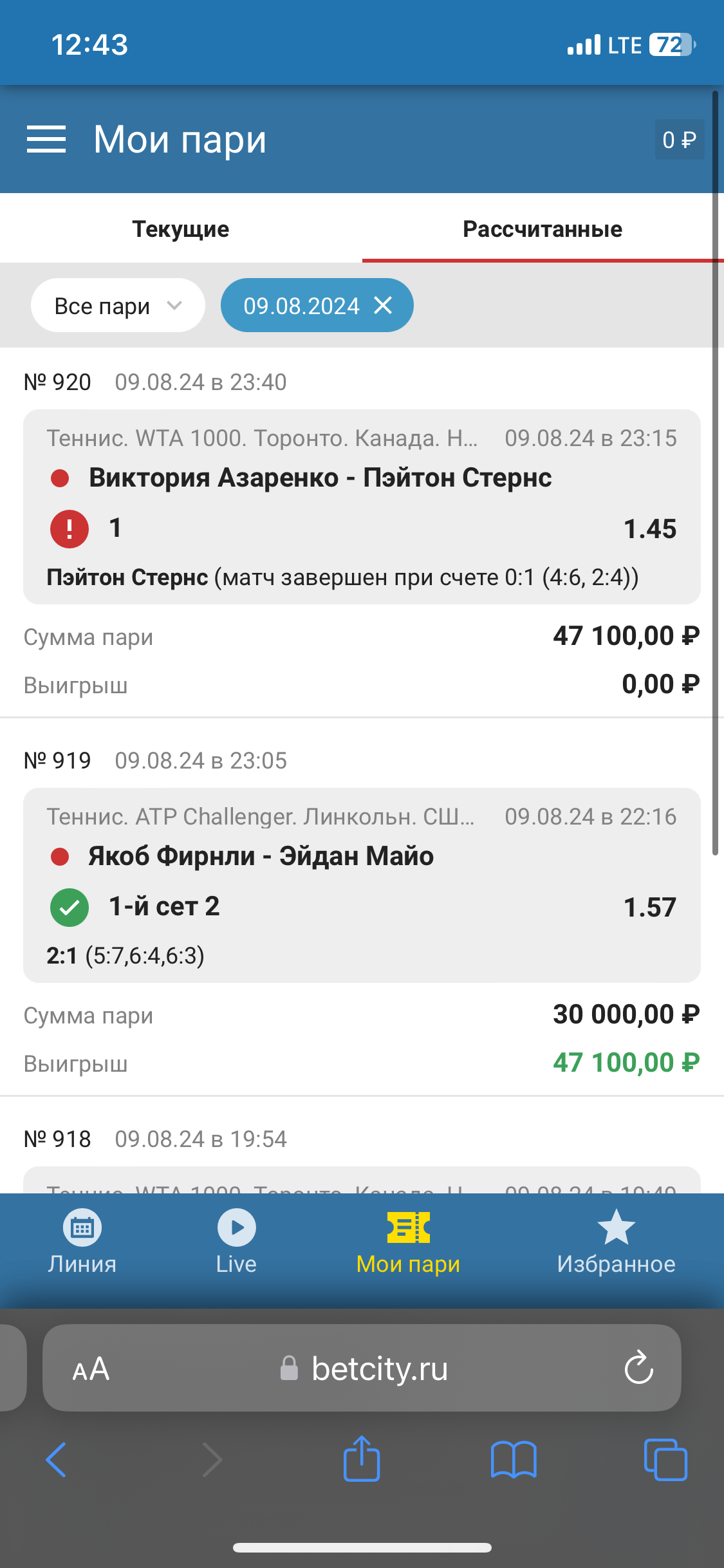Switch to the Текущие tab
This screenshot has height=1568, width=724.
(181, 229)
